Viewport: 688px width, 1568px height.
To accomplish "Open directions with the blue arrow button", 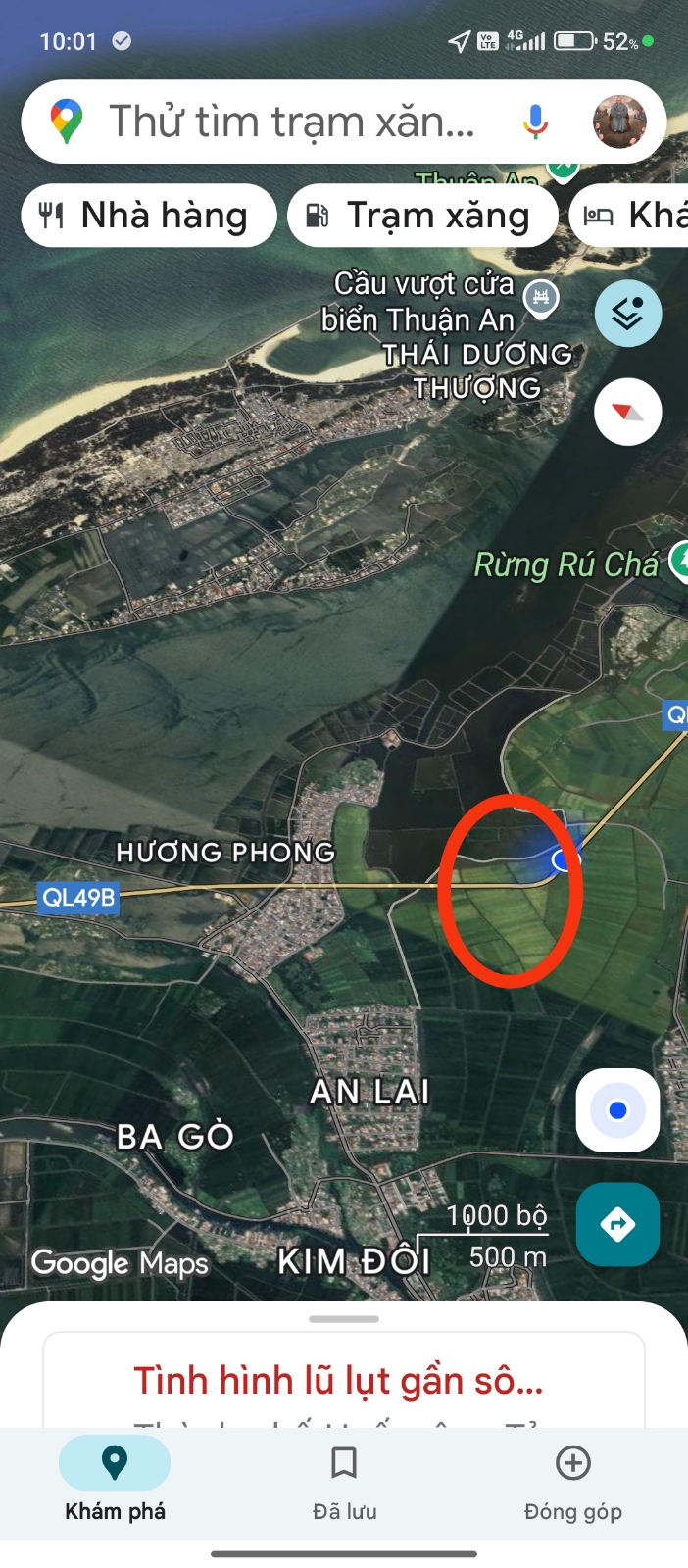I will coord(617,1224).
